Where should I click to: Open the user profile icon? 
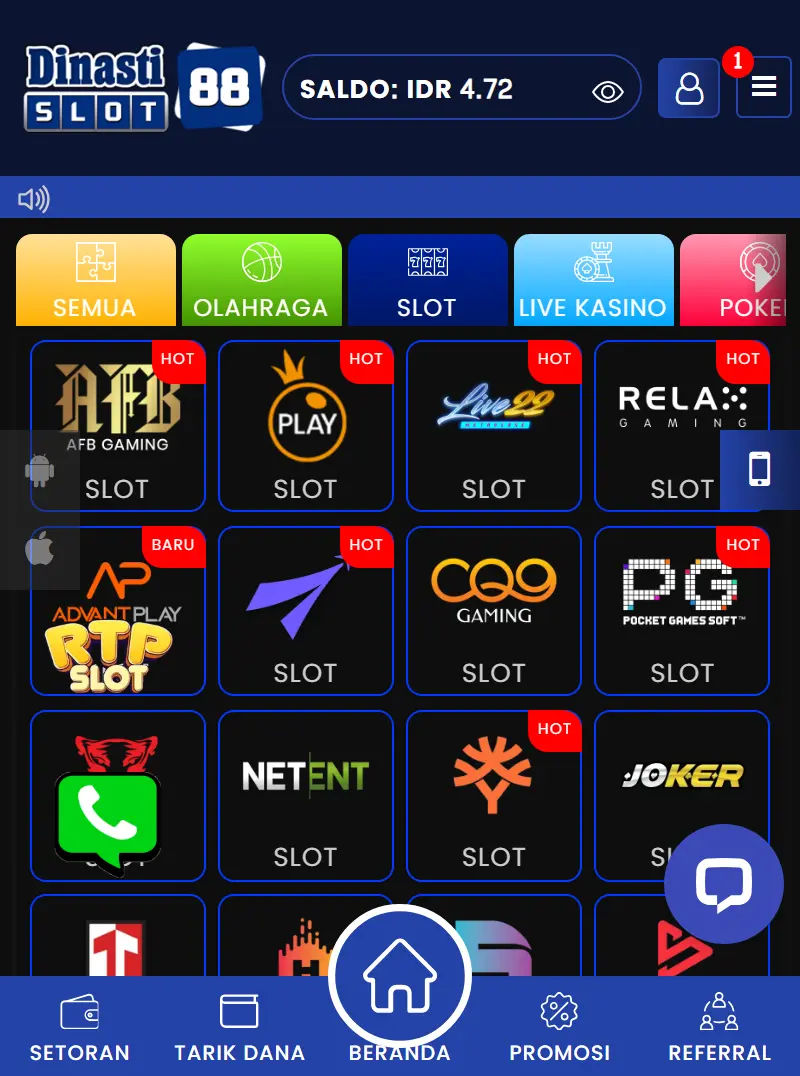click(689, 89)
